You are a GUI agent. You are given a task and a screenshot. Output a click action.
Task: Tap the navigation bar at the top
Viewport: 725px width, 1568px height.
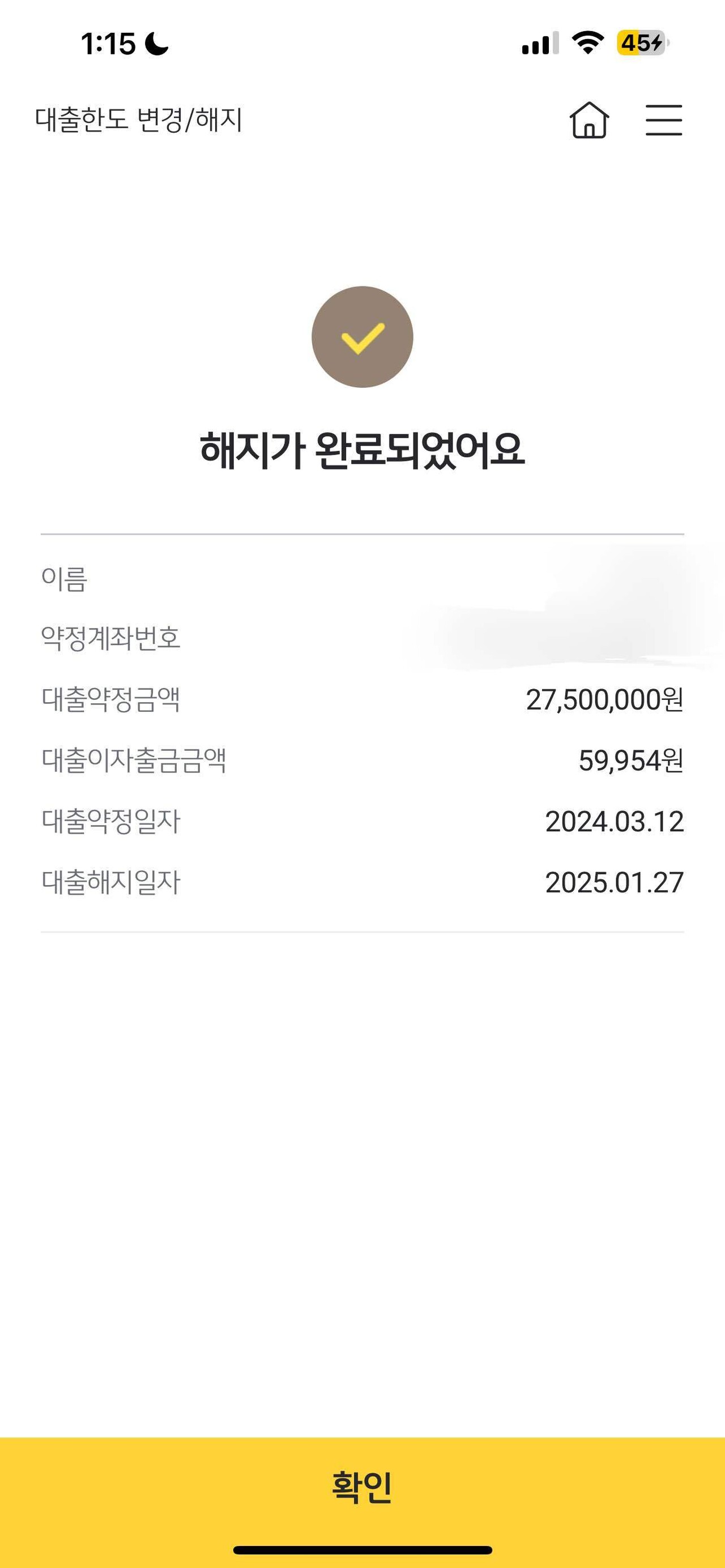click(362, 121)
